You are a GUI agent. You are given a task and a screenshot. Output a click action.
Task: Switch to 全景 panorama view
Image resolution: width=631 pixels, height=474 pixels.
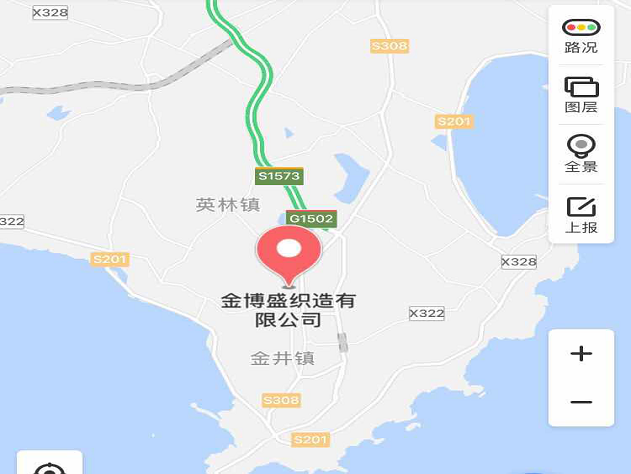[581, 154]
